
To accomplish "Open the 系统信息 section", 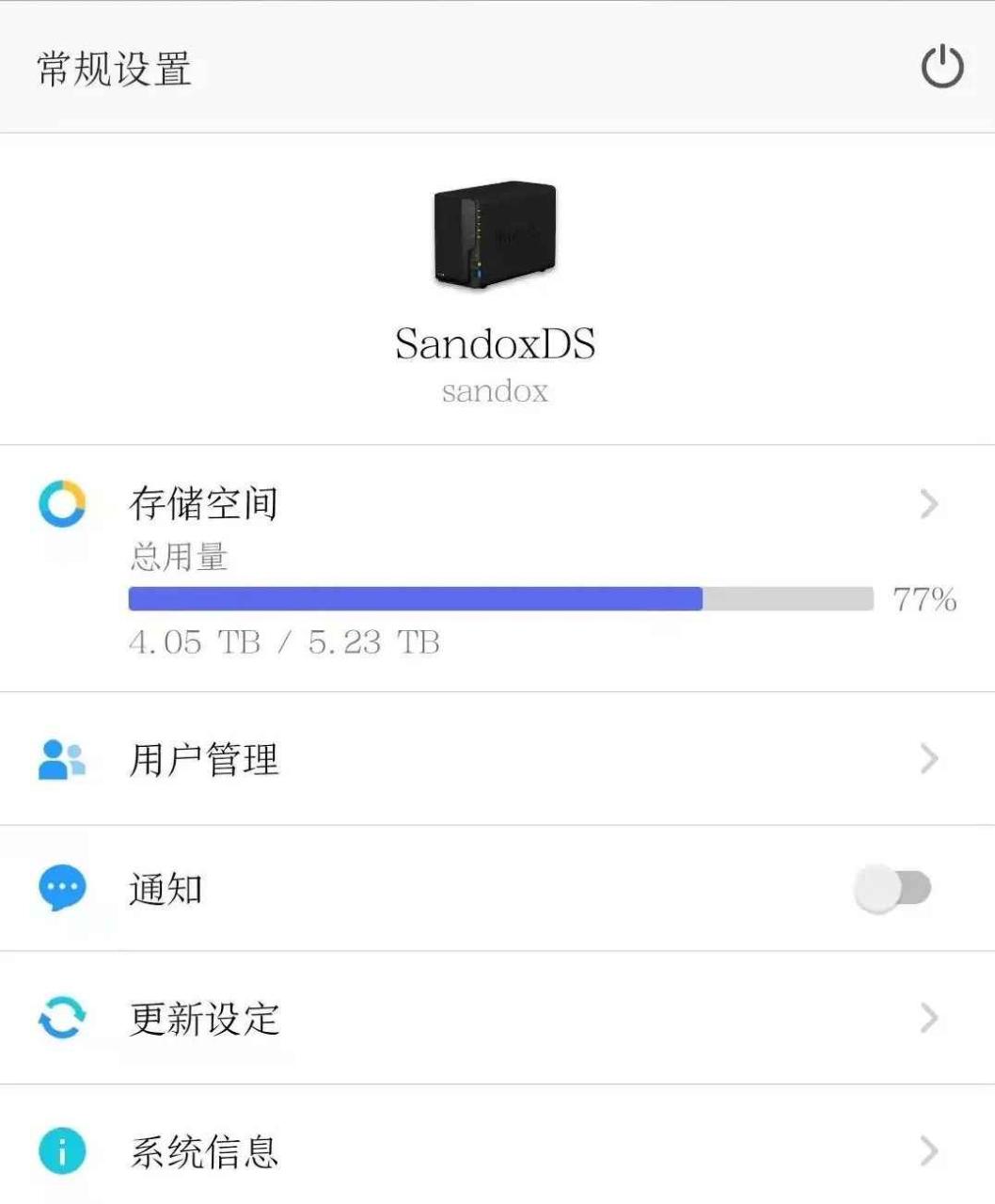I will point(928,1149).
